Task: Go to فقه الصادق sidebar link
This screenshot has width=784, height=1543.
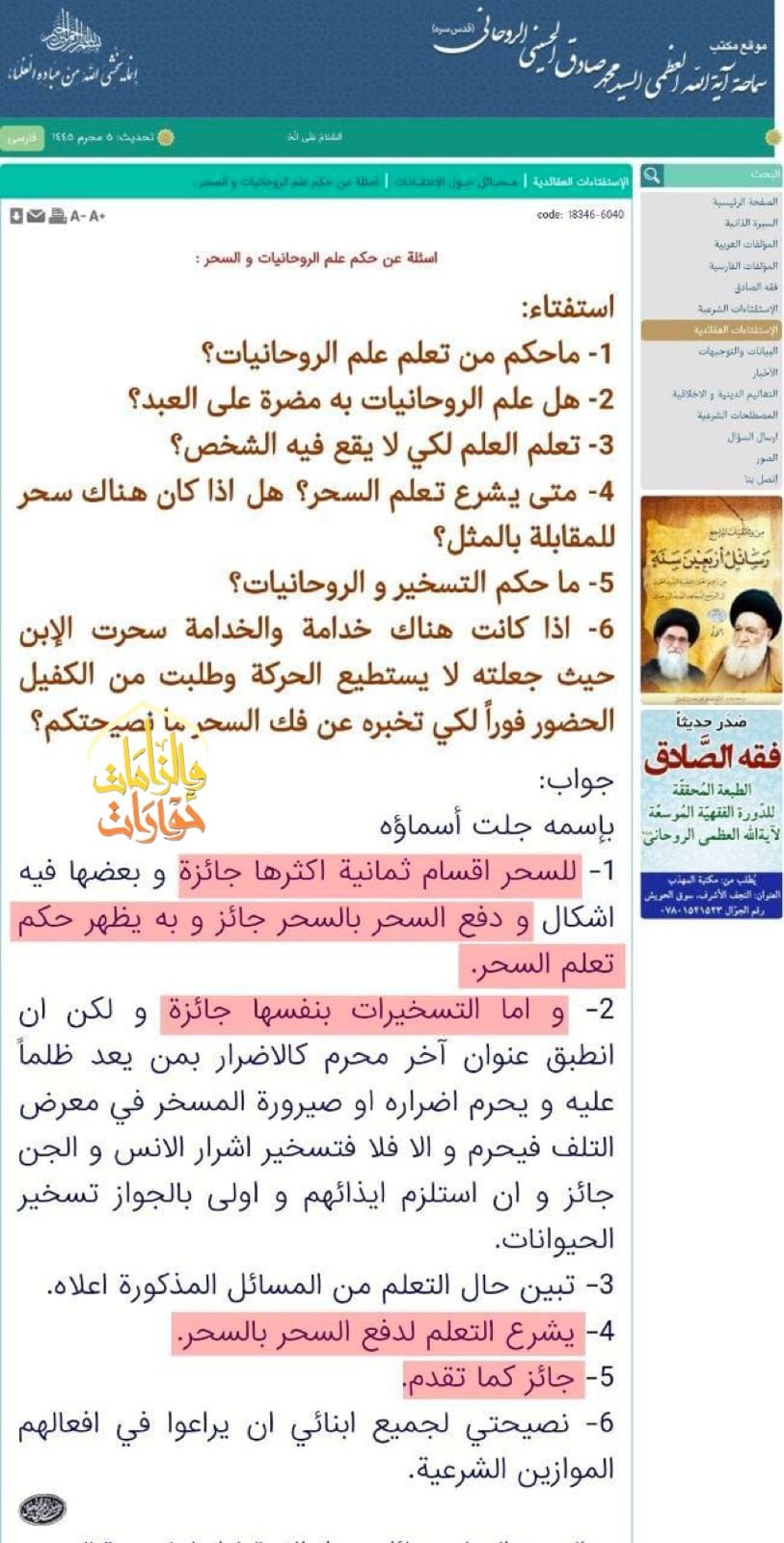Action: (x=755, y=286)
